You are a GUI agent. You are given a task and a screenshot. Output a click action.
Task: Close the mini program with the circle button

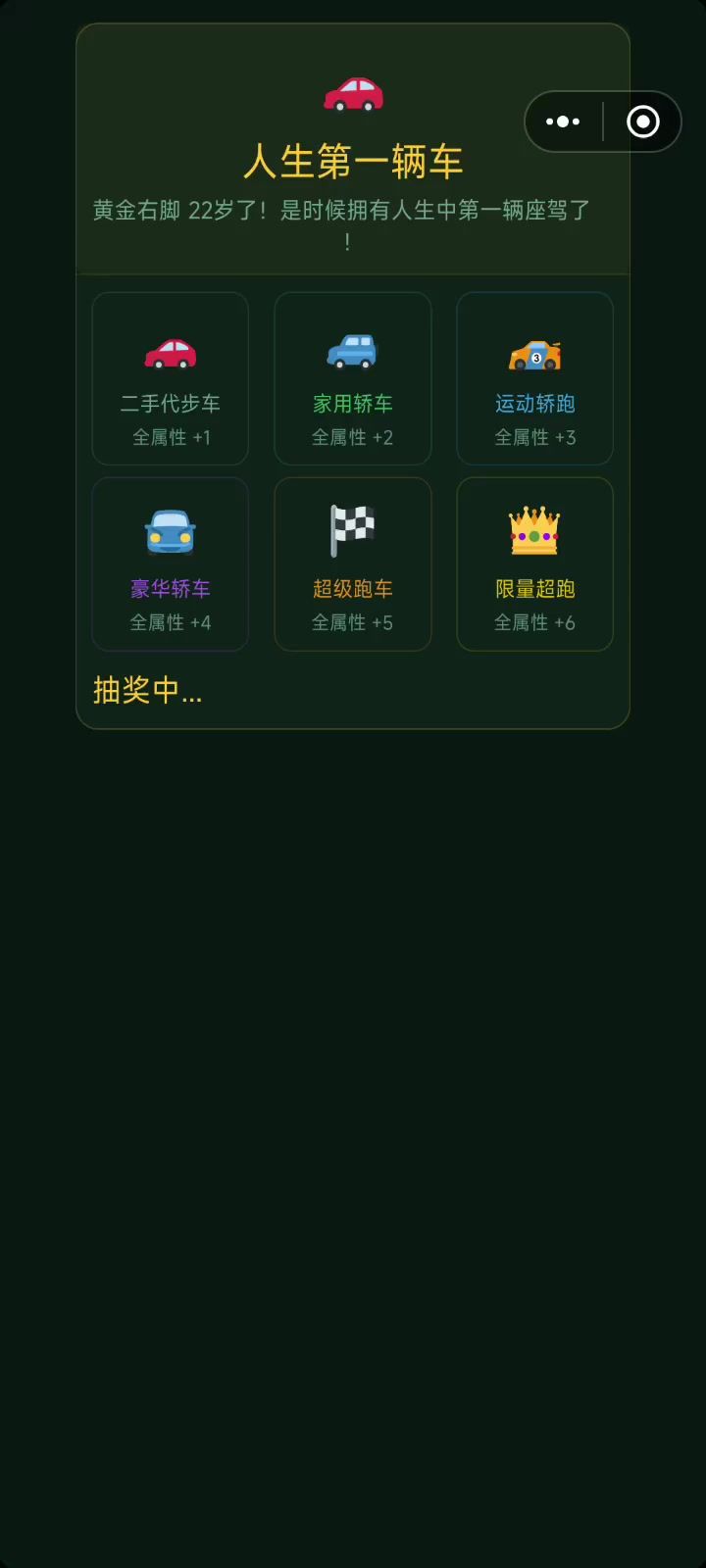pyautogui.click(x=643, y=122)
